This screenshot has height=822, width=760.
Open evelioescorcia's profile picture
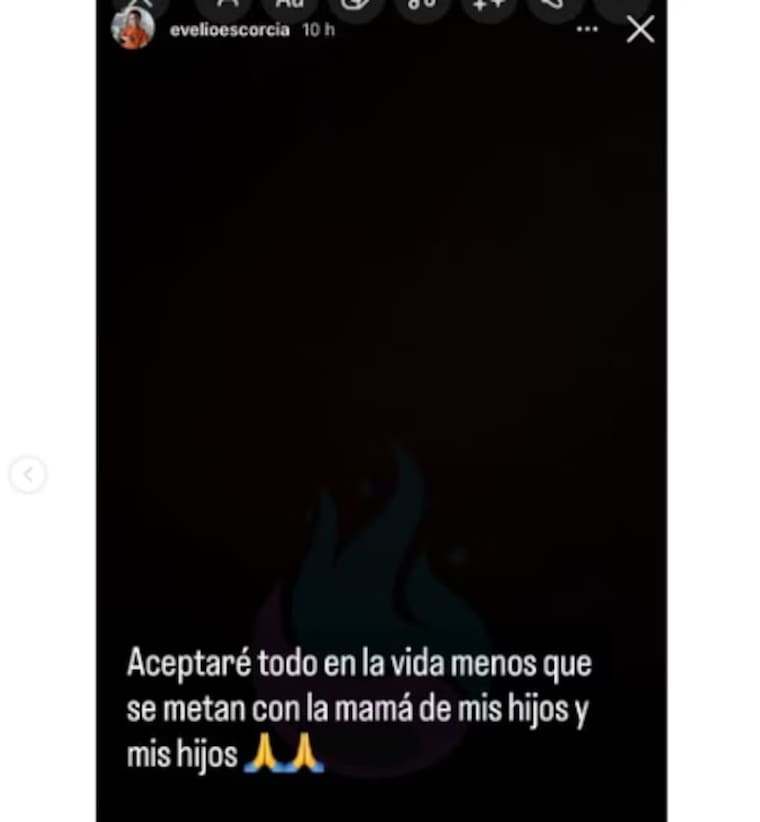click(x=133, y=29)
